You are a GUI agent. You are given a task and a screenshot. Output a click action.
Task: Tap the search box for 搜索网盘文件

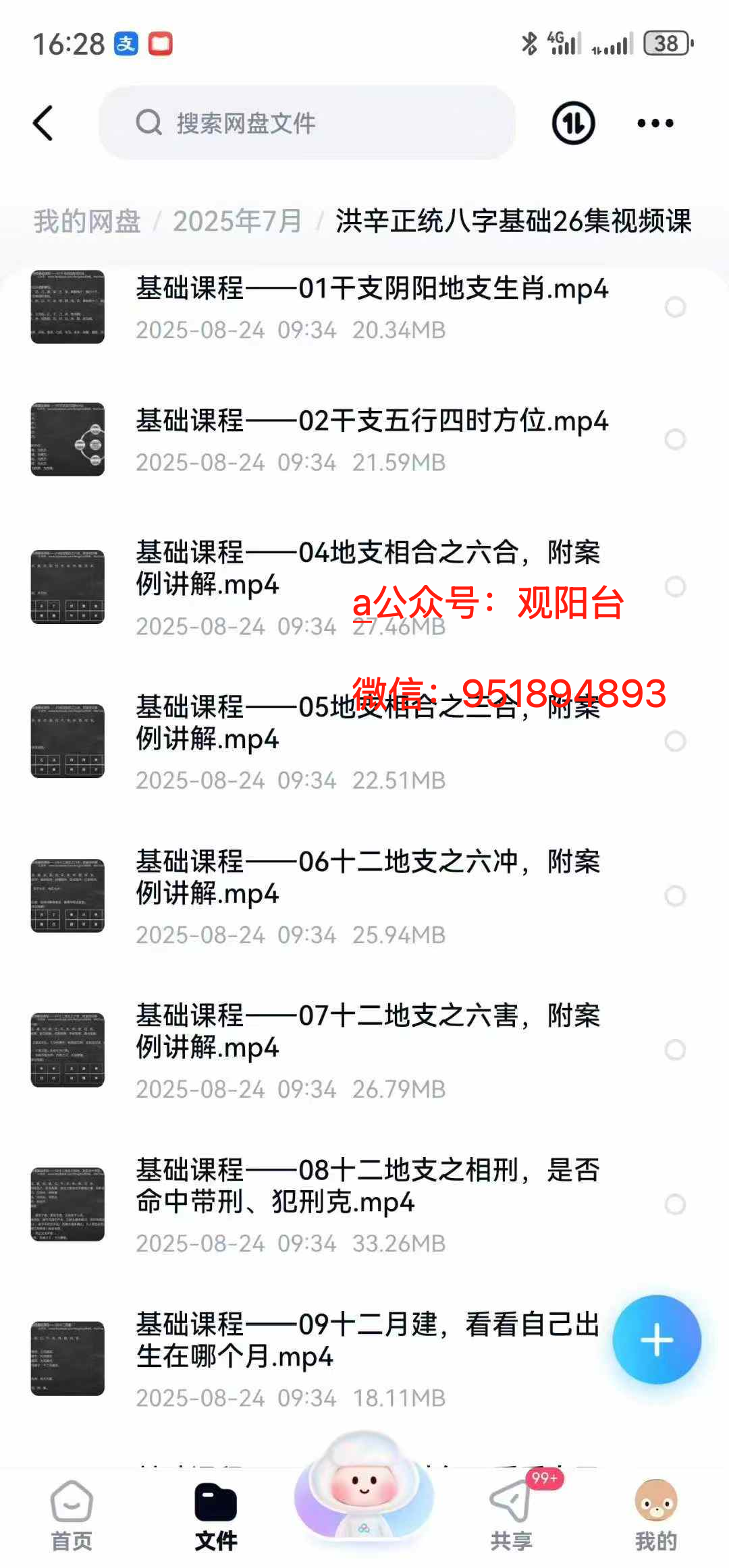pyautogui.click(x=307, y=123)
